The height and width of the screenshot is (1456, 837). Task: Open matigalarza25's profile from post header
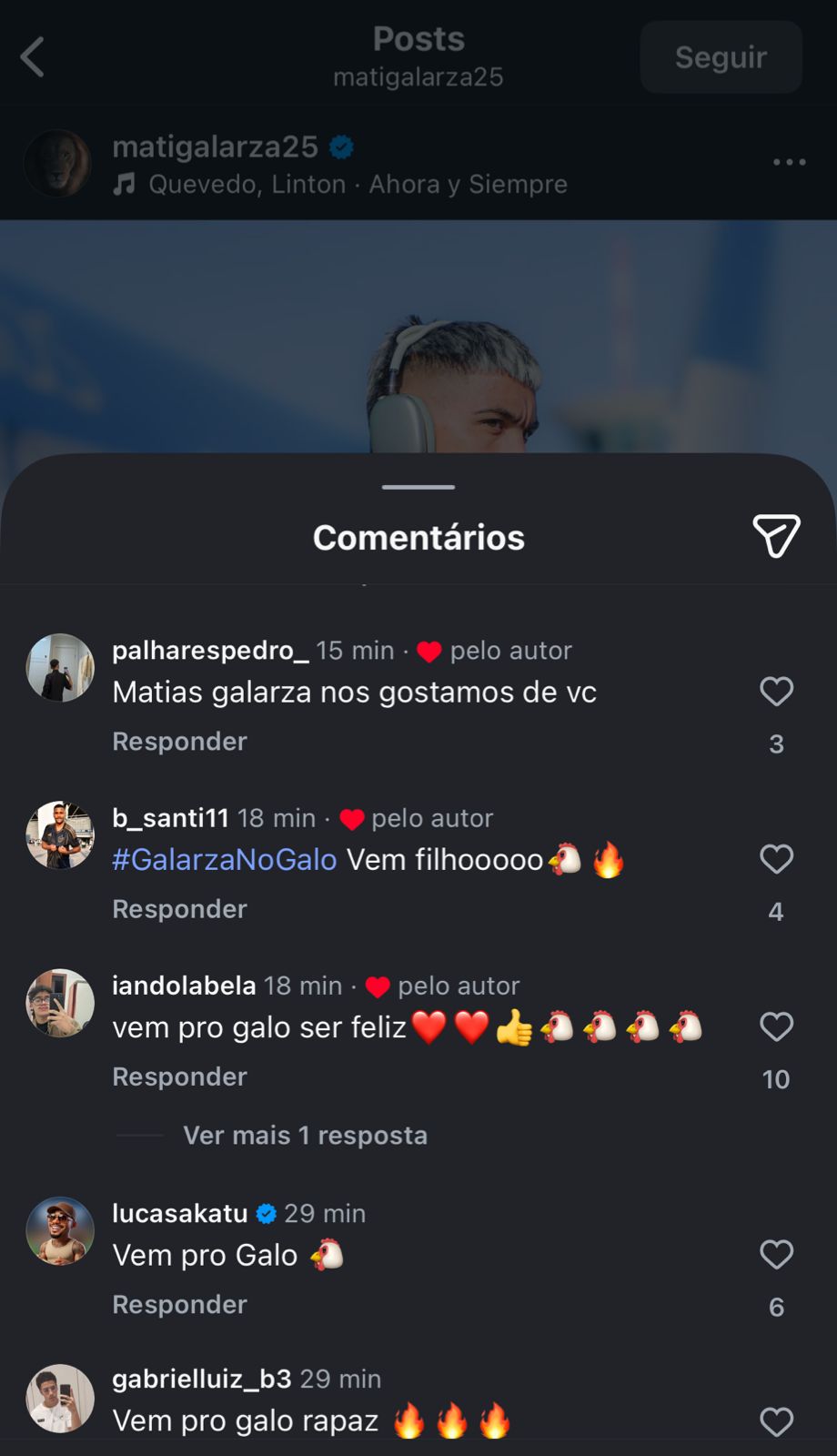click(215, 147)
